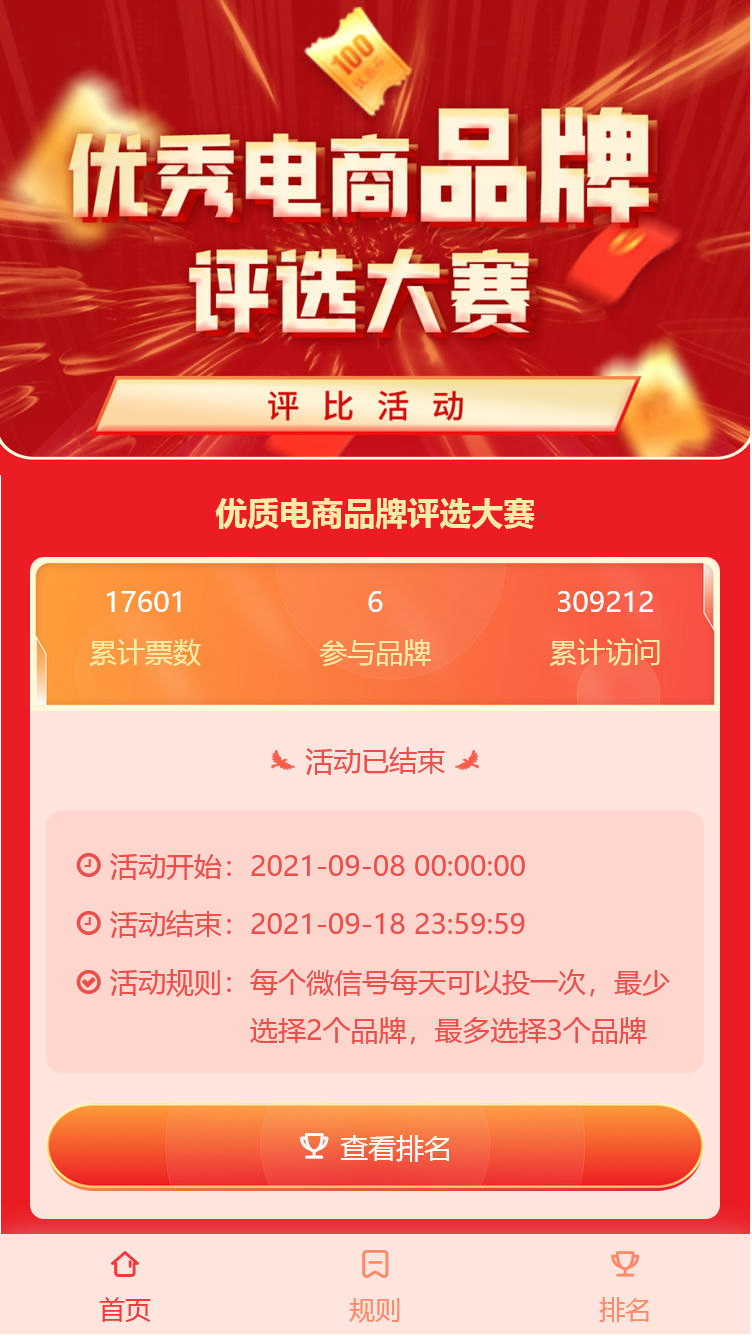Select the 首页 tab
The width and height of the screenshot is (752, 1336).
(125, 1285)
